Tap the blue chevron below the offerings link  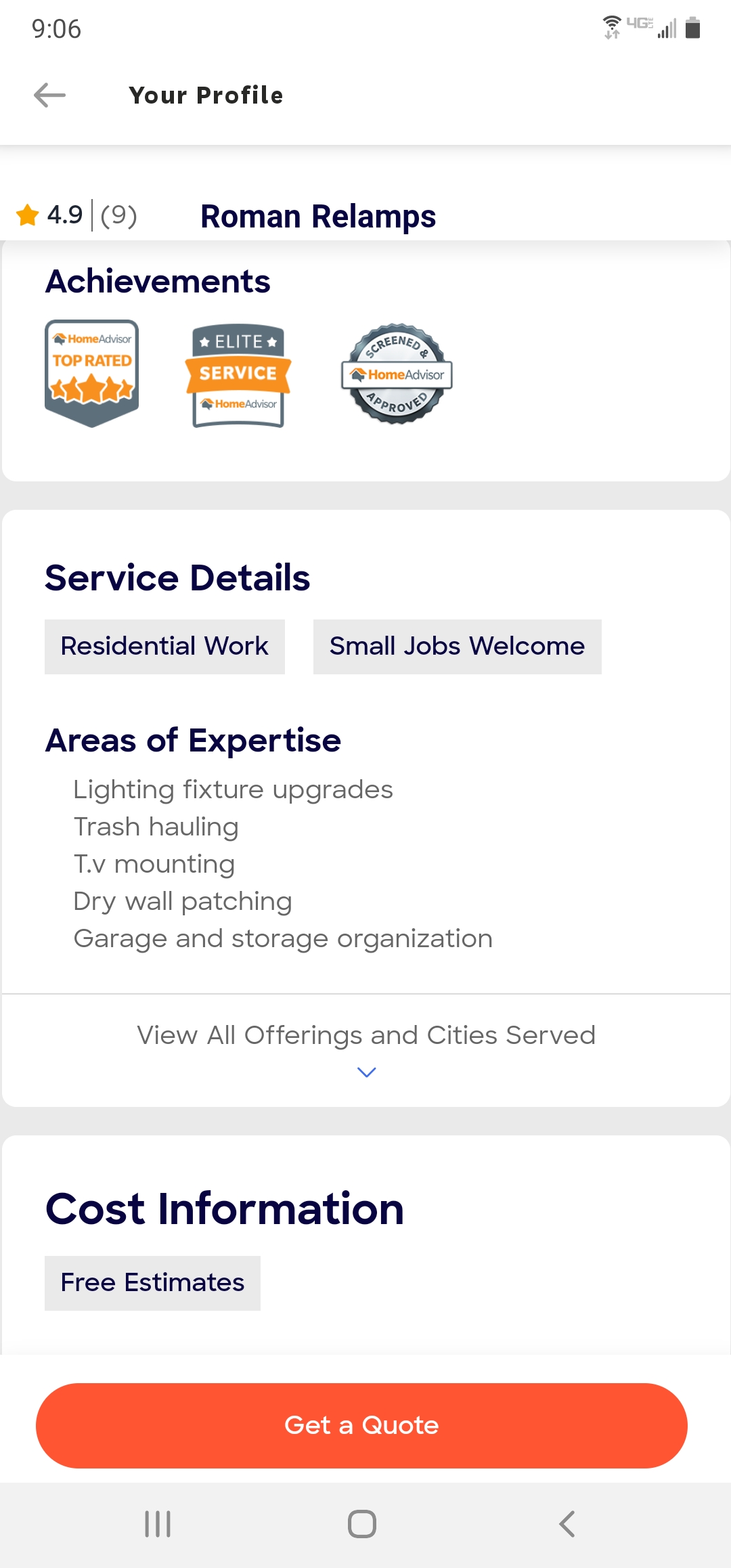pyautogui.click(x=366, y=1072)
